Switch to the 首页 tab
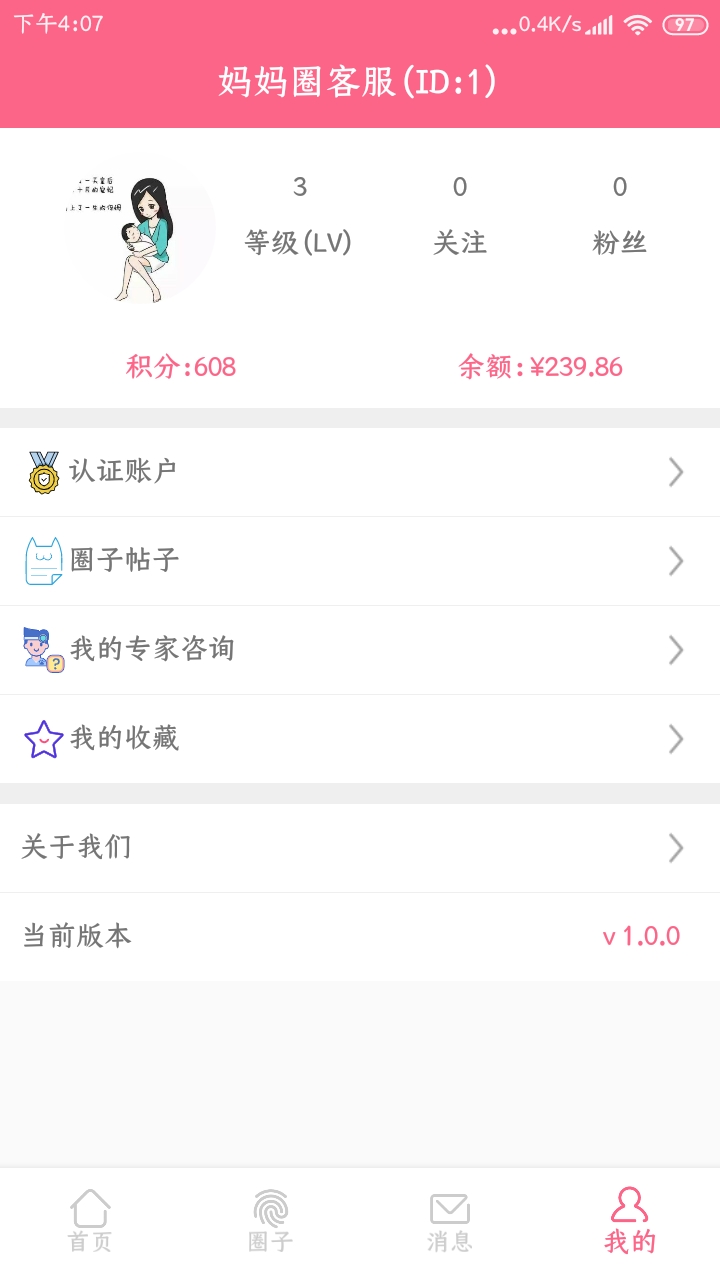The height and width of the screenshot is (1280, 720). pos(90,1221)
